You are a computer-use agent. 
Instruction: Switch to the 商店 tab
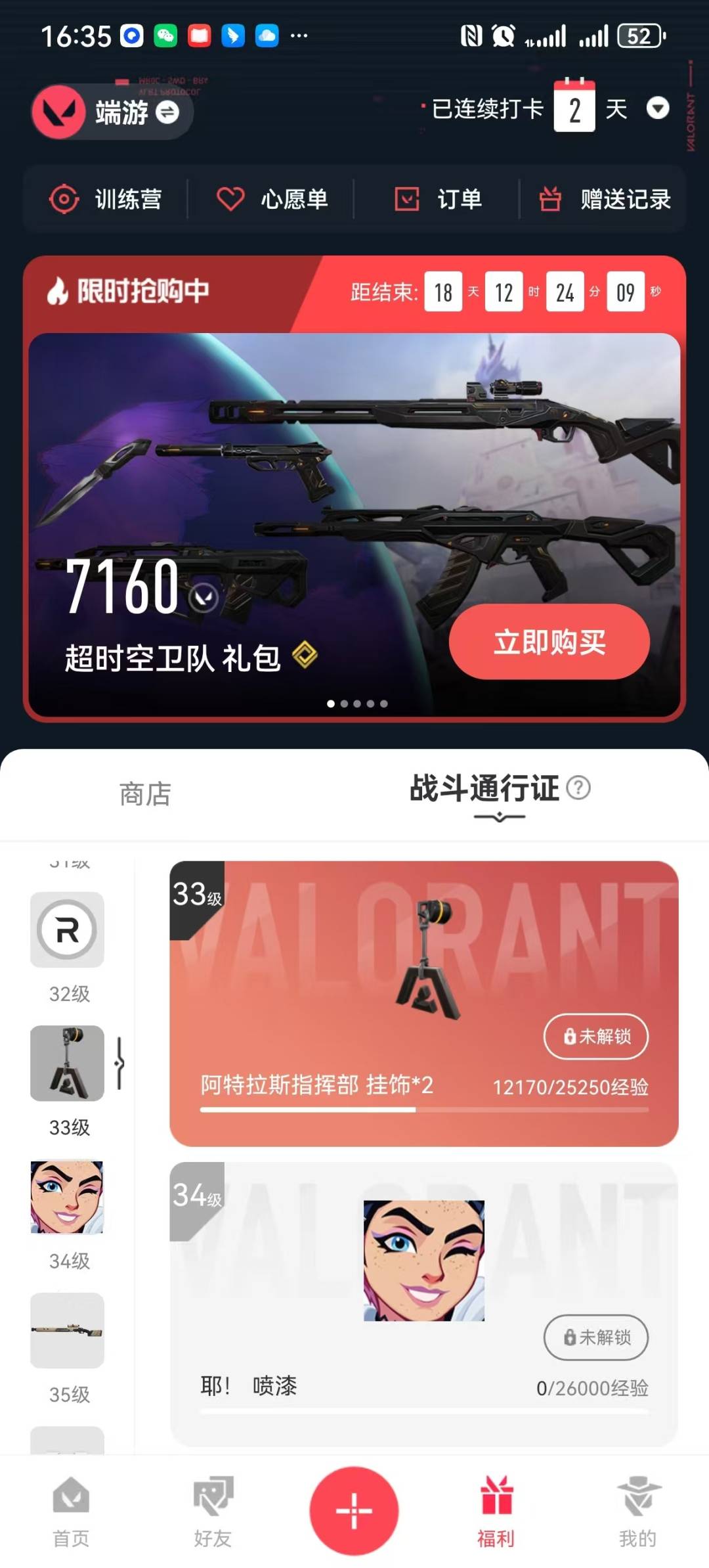145,794
